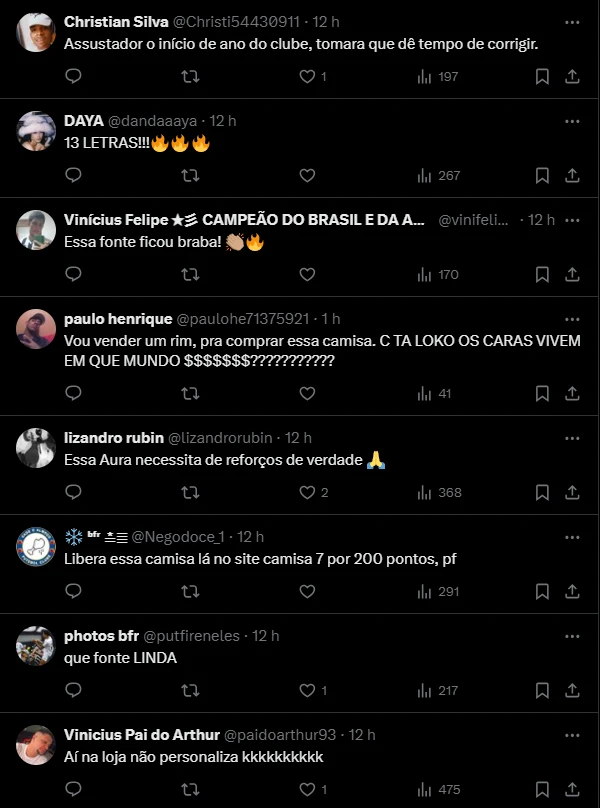Viewport: 600px width, 808px height.
Task: Like photos bfr's reply
Action: point(308,691)
